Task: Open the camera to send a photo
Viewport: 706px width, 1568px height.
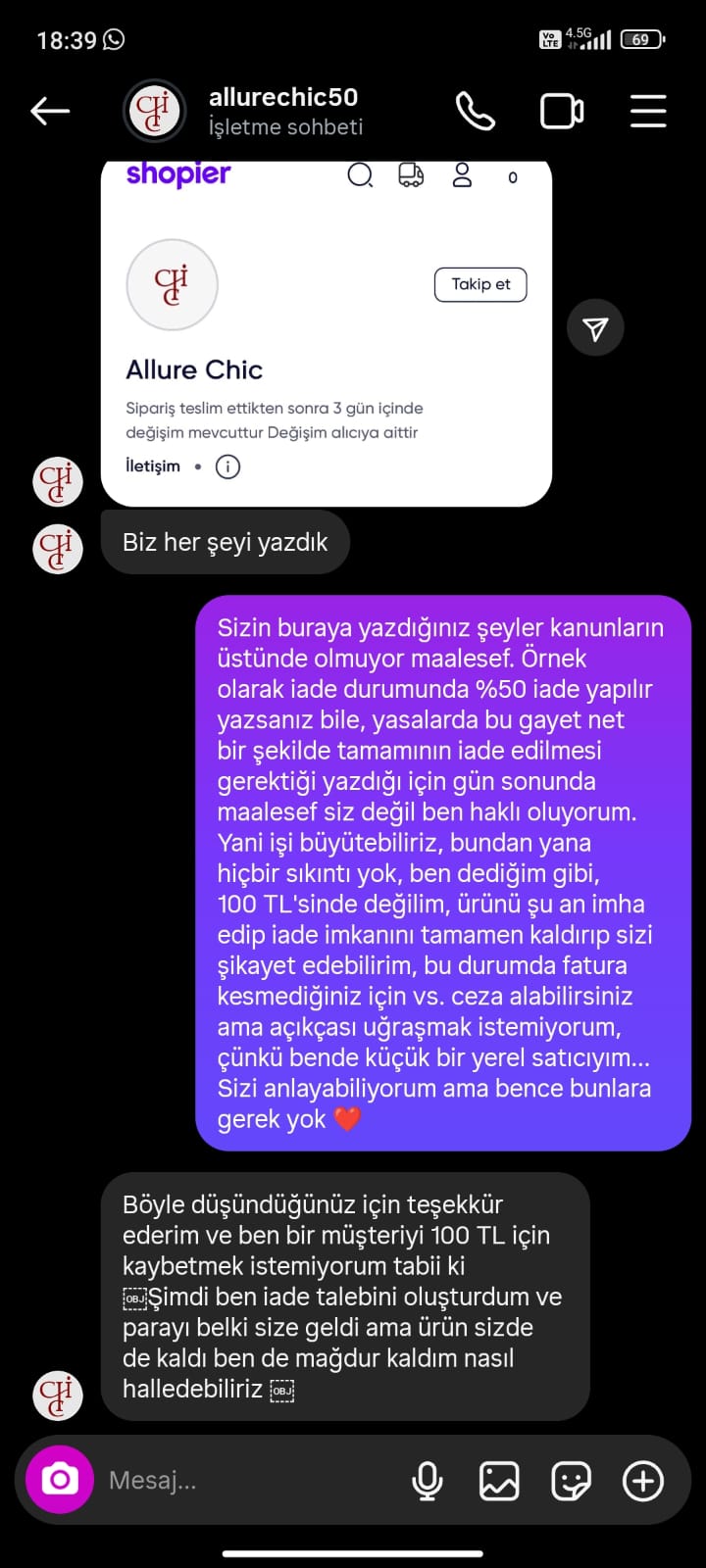Action: pyautogui.click(x=60, y=1480)
